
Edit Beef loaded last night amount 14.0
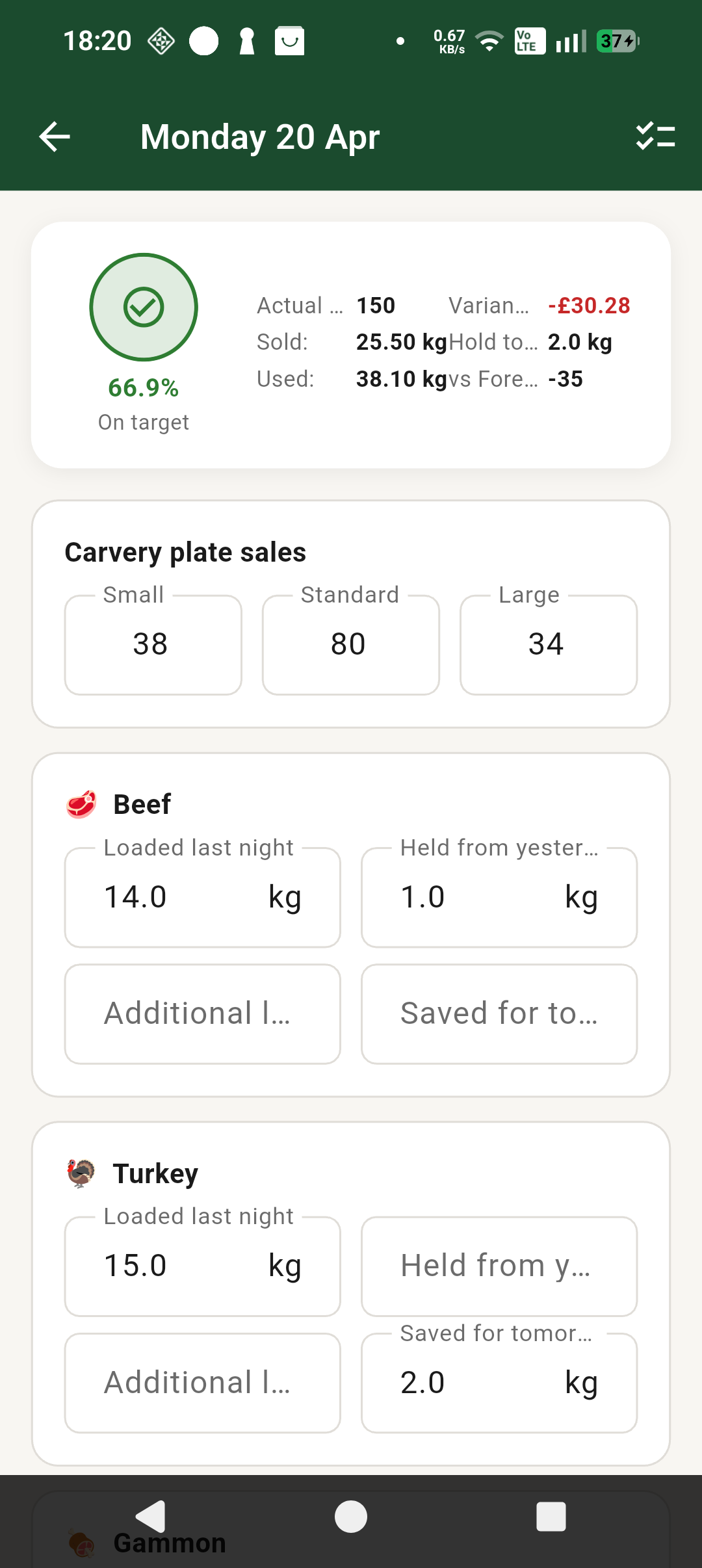[x=202, y=896]
